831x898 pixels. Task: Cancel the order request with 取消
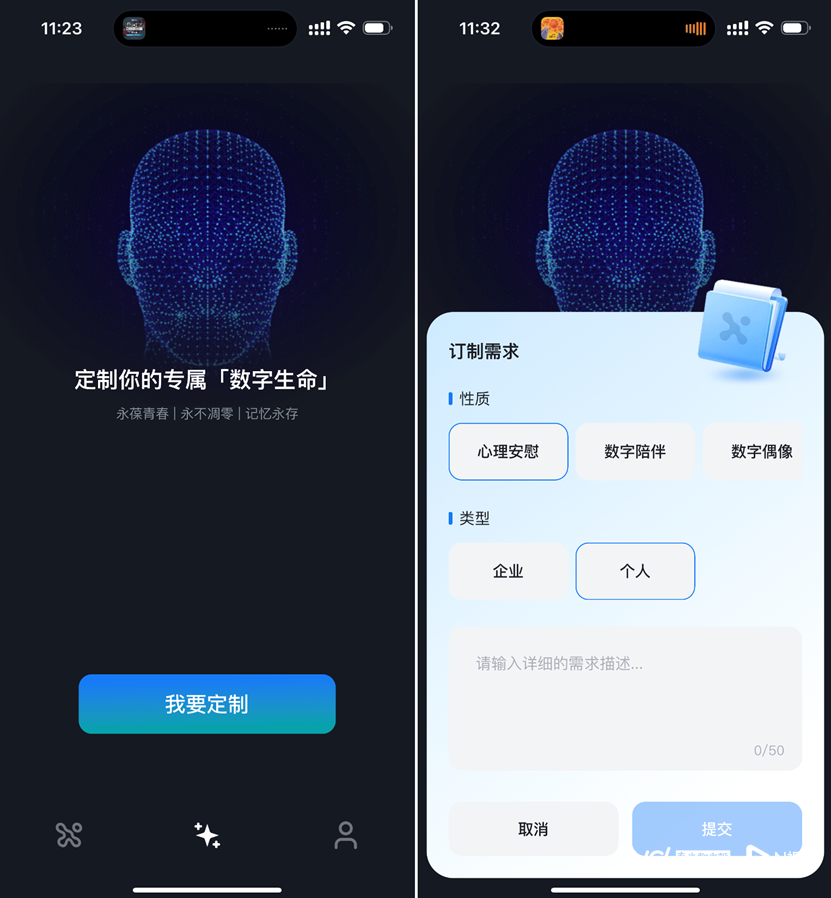(x=533, y=829)
